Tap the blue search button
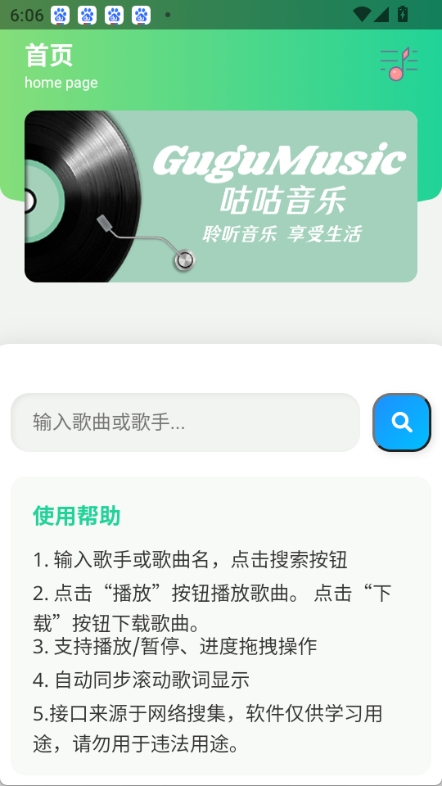This screenshot has height=786, width=442. coord(401,422)
